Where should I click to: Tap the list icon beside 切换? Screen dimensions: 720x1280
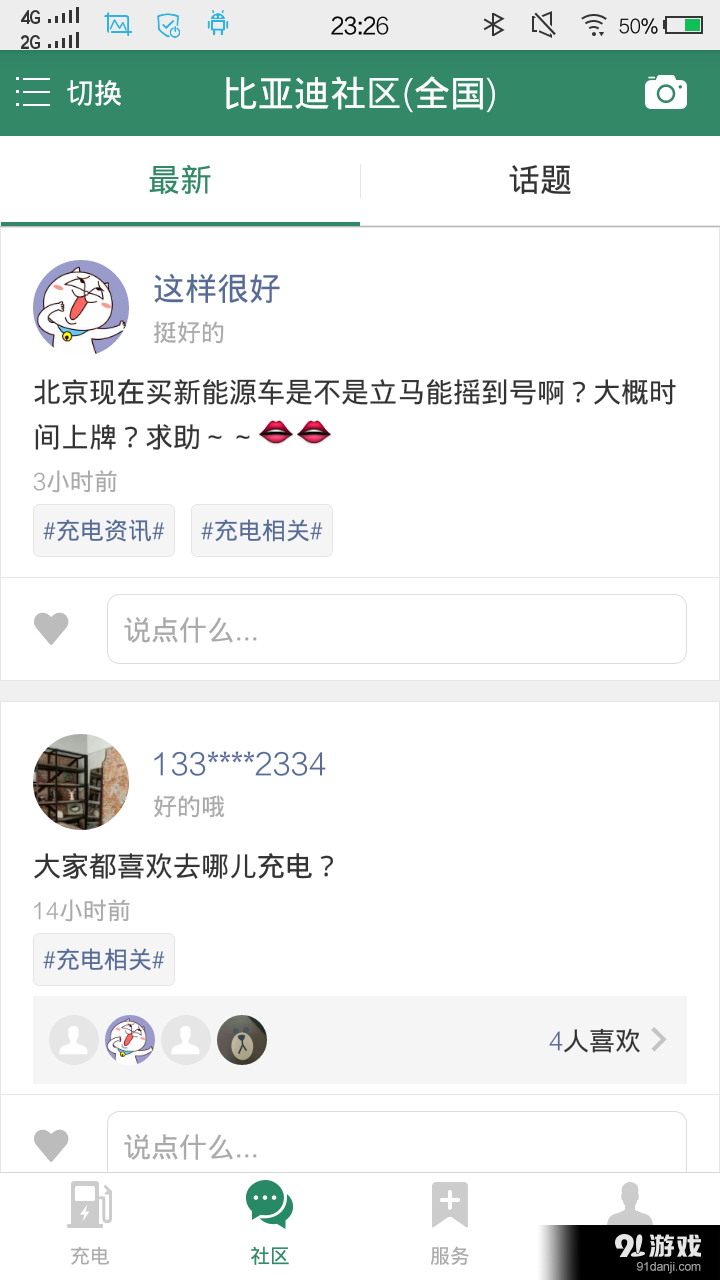tap(33, 92)
